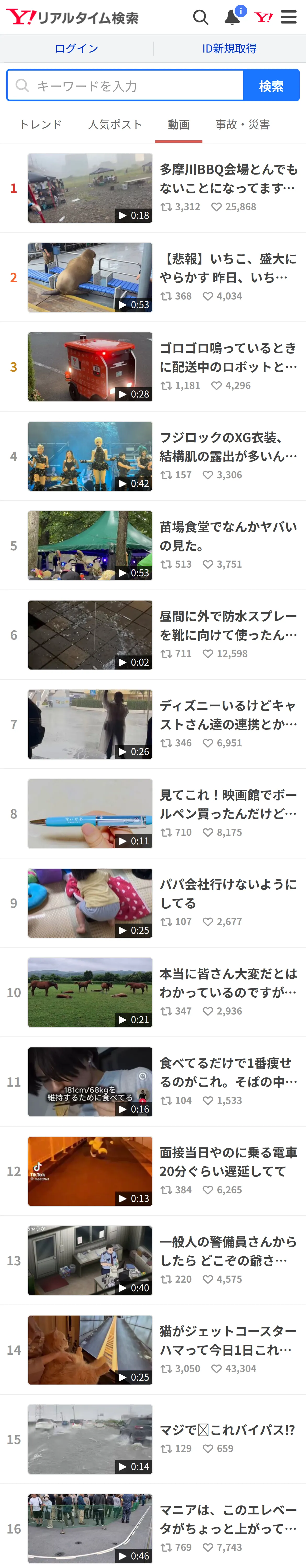Tap the ID新規取得 link

[229, 49]
